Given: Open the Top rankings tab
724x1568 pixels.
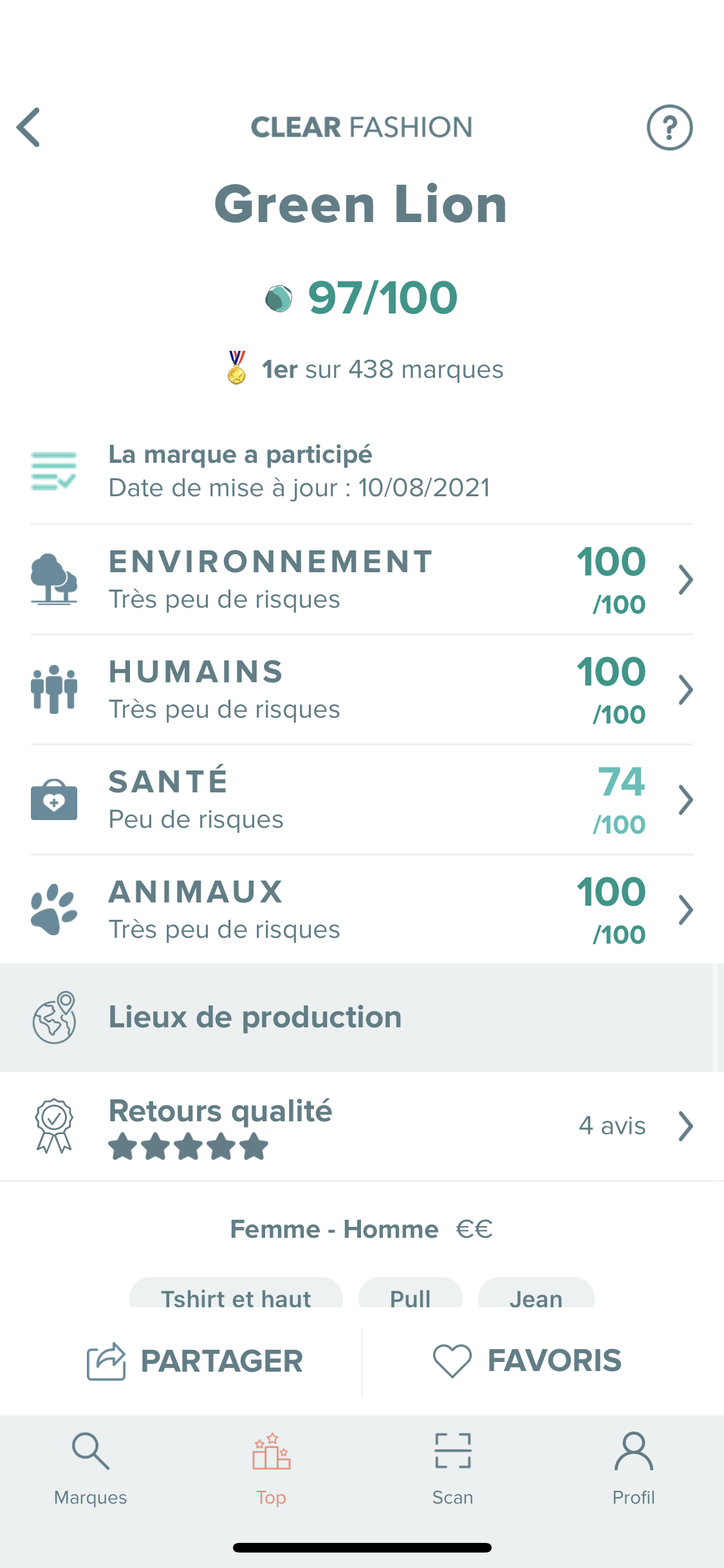Looking at the screenshot, I should [271, 1469].
